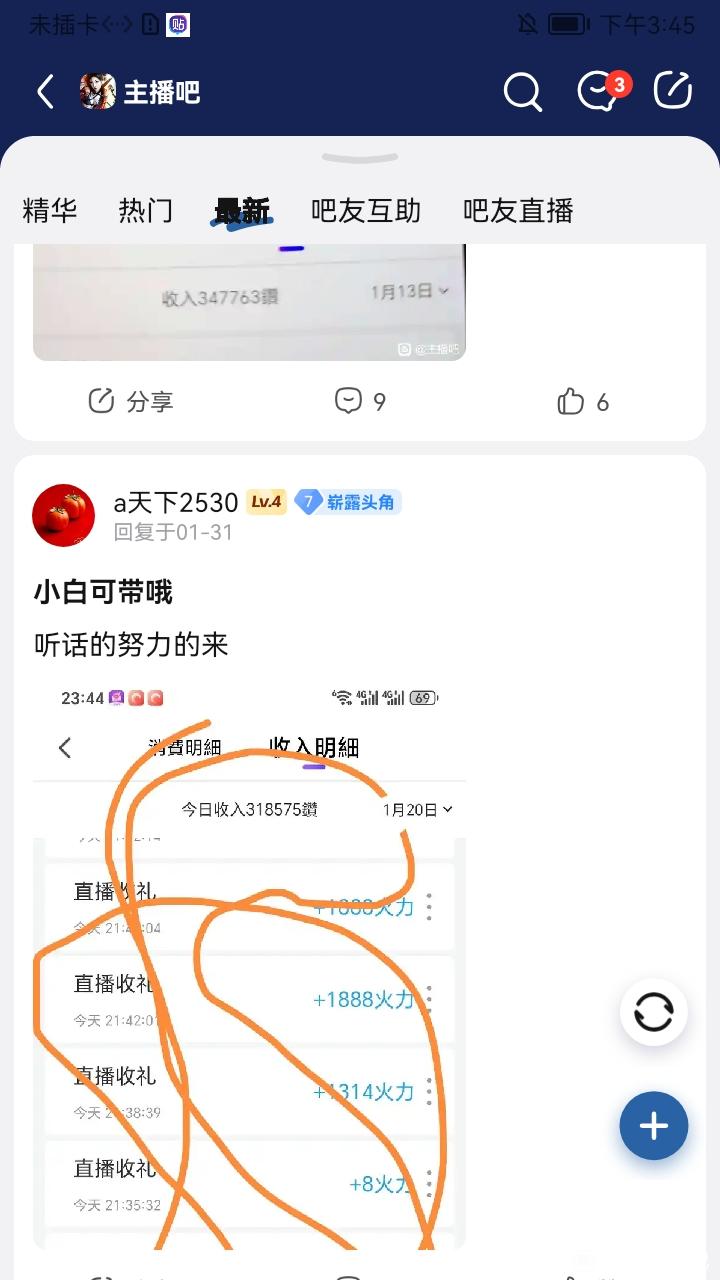Open messages with 3 unread

point(600,92)
